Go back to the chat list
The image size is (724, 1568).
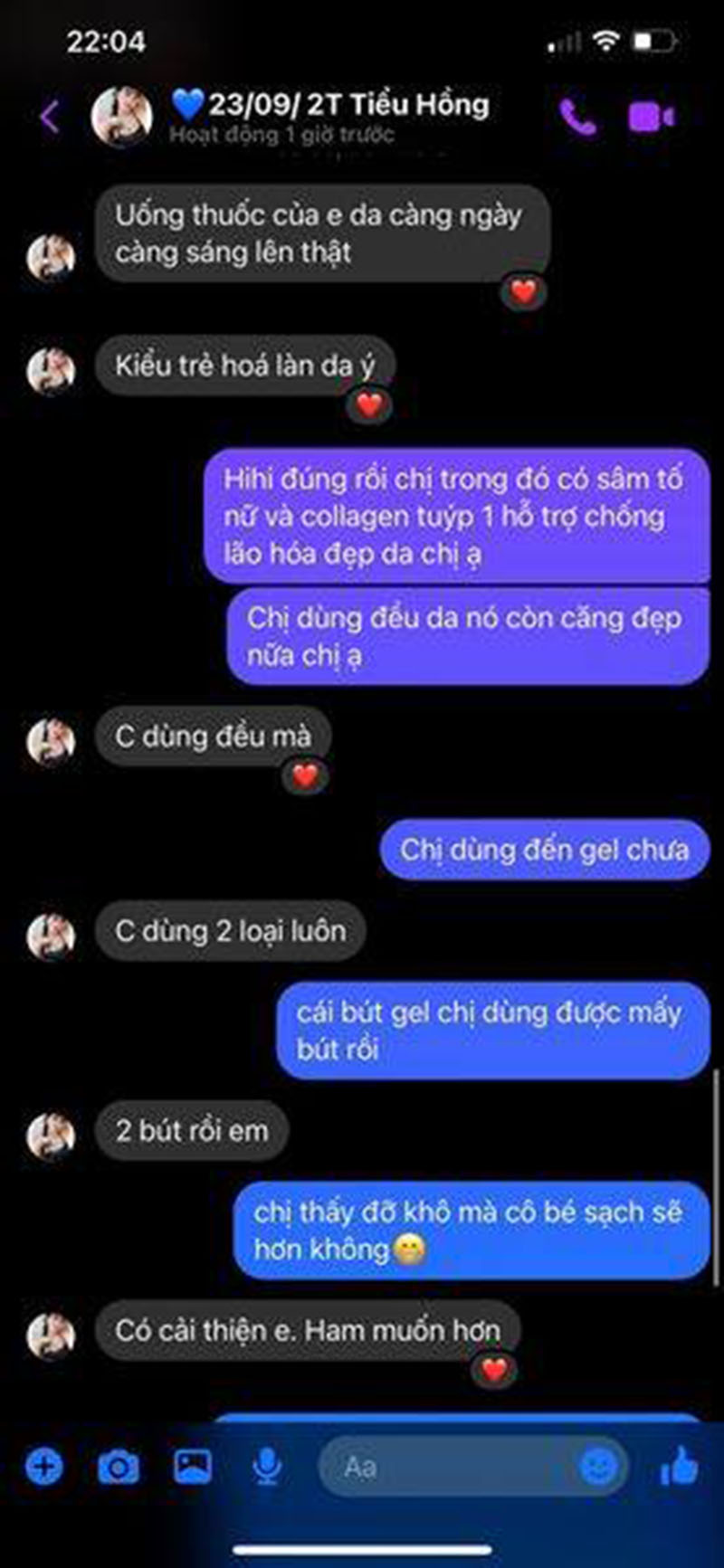coord(50,117)
